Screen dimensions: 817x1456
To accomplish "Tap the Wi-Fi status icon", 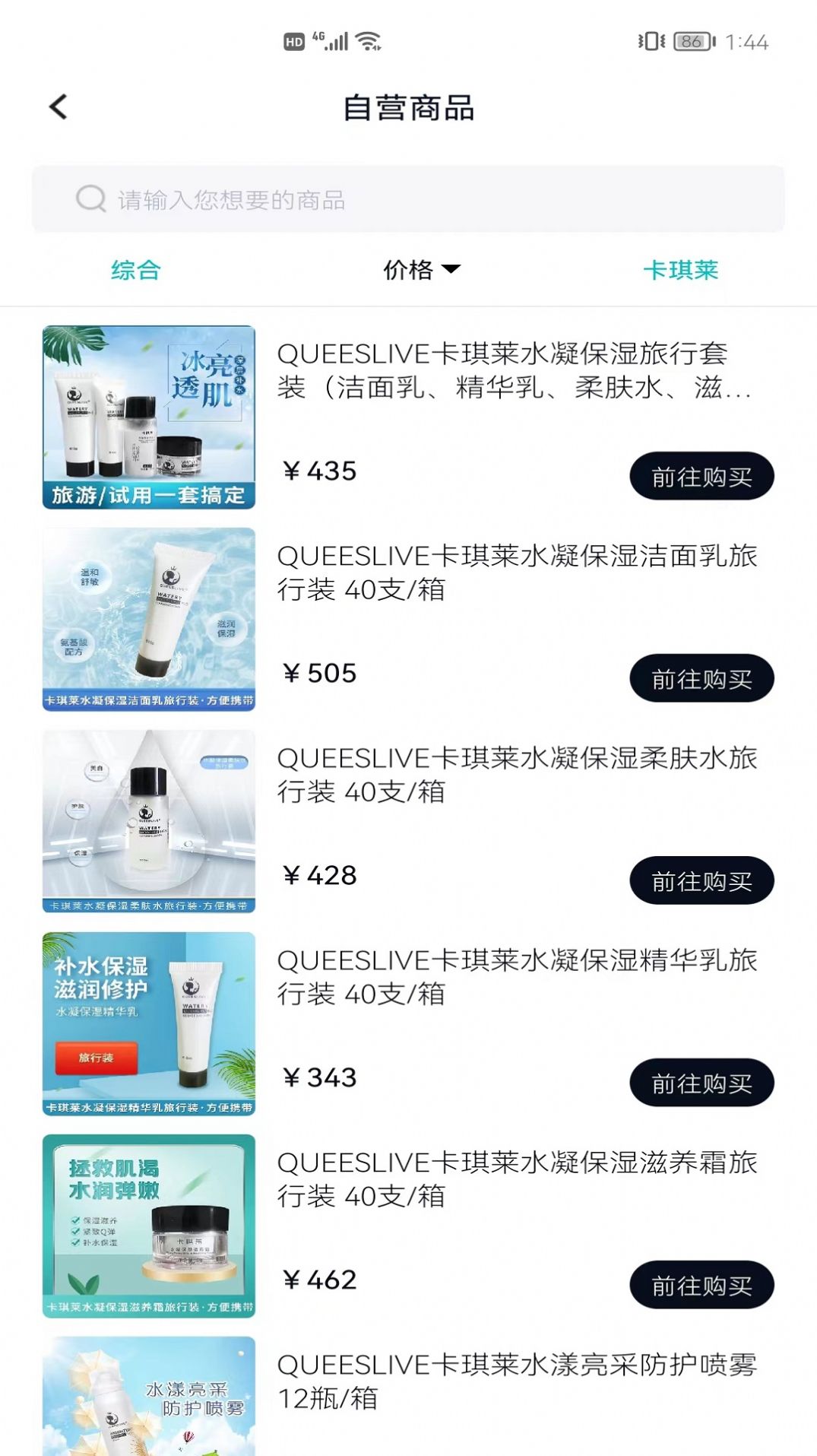I will click(x=367, y=42).
